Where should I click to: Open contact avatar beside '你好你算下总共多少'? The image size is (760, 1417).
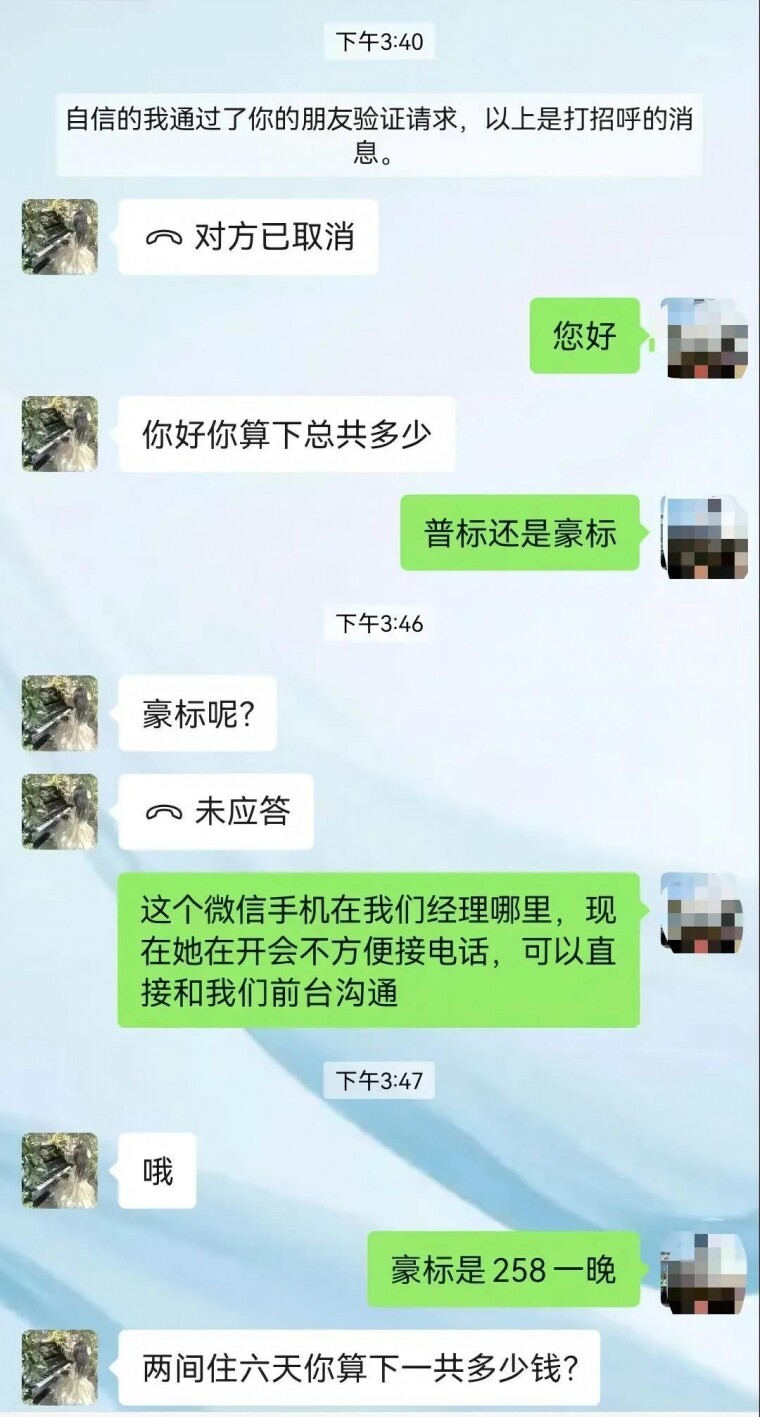tap(60, 434)
